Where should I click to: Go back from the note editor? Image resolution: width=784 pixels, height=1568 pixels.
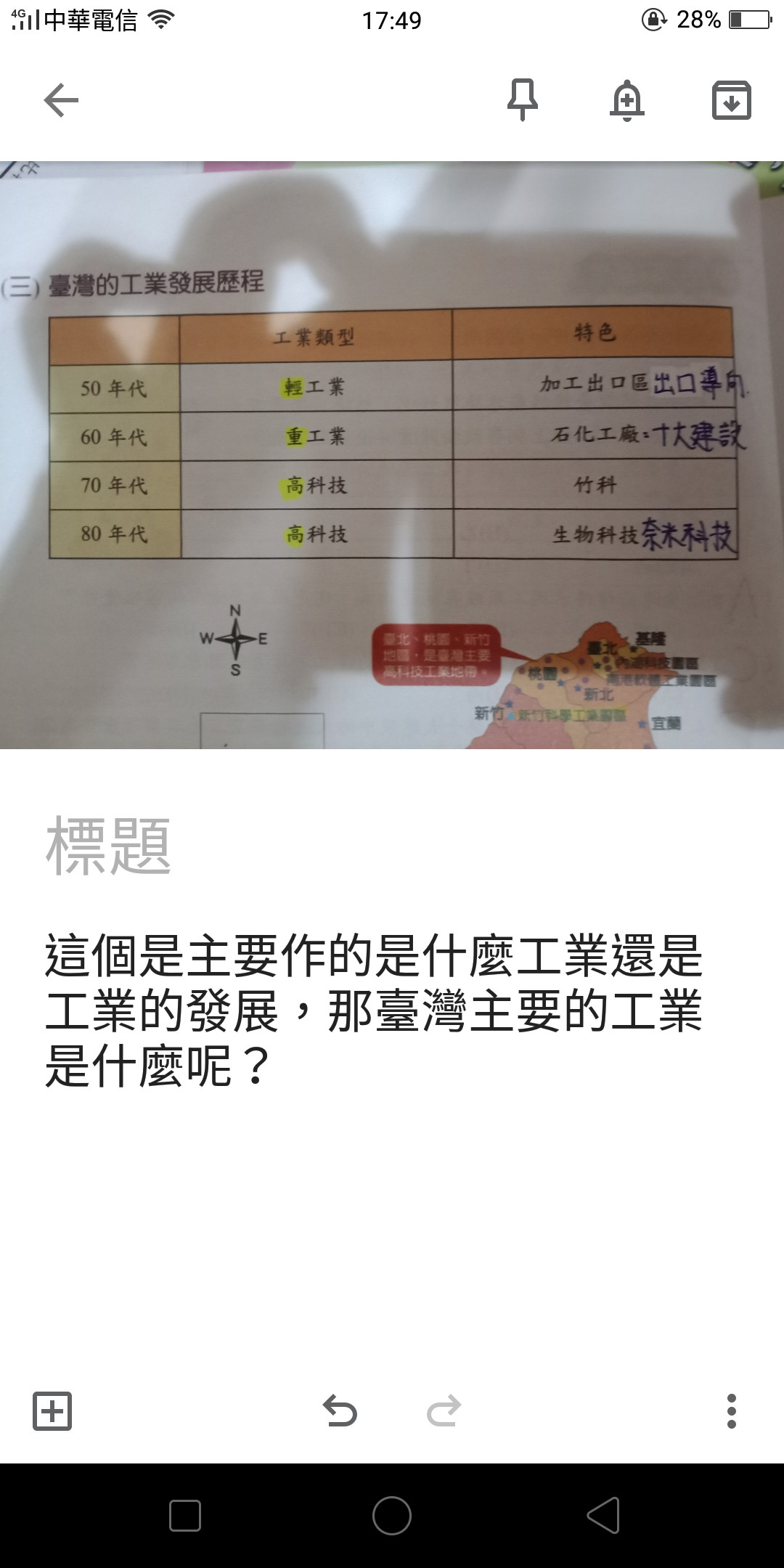[x=61, y=100]
